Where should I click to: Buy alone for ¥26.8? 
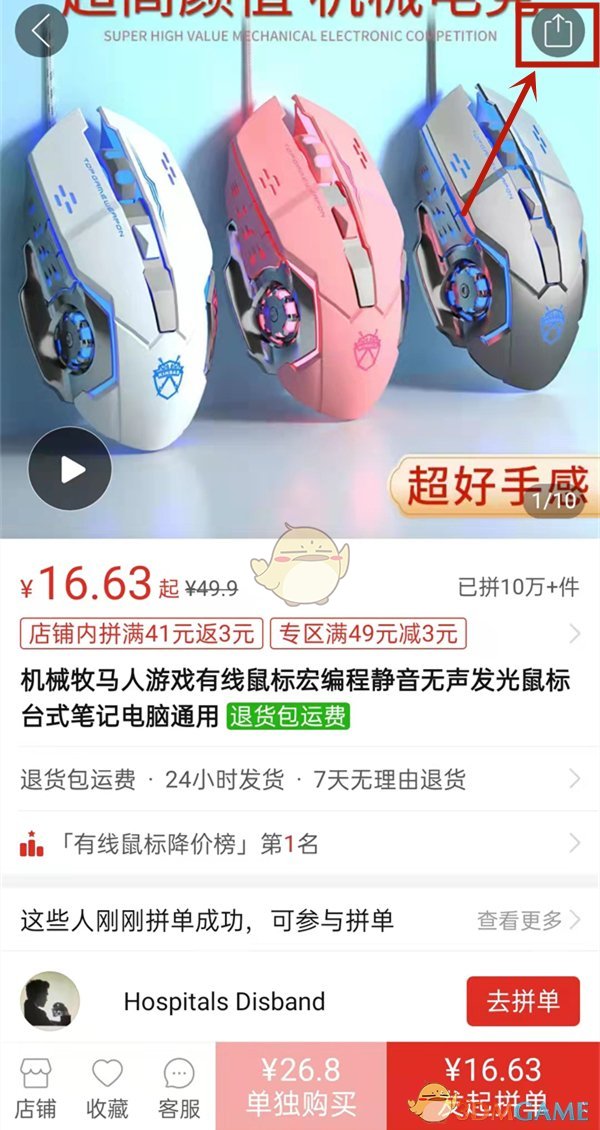coord(301,1087)
